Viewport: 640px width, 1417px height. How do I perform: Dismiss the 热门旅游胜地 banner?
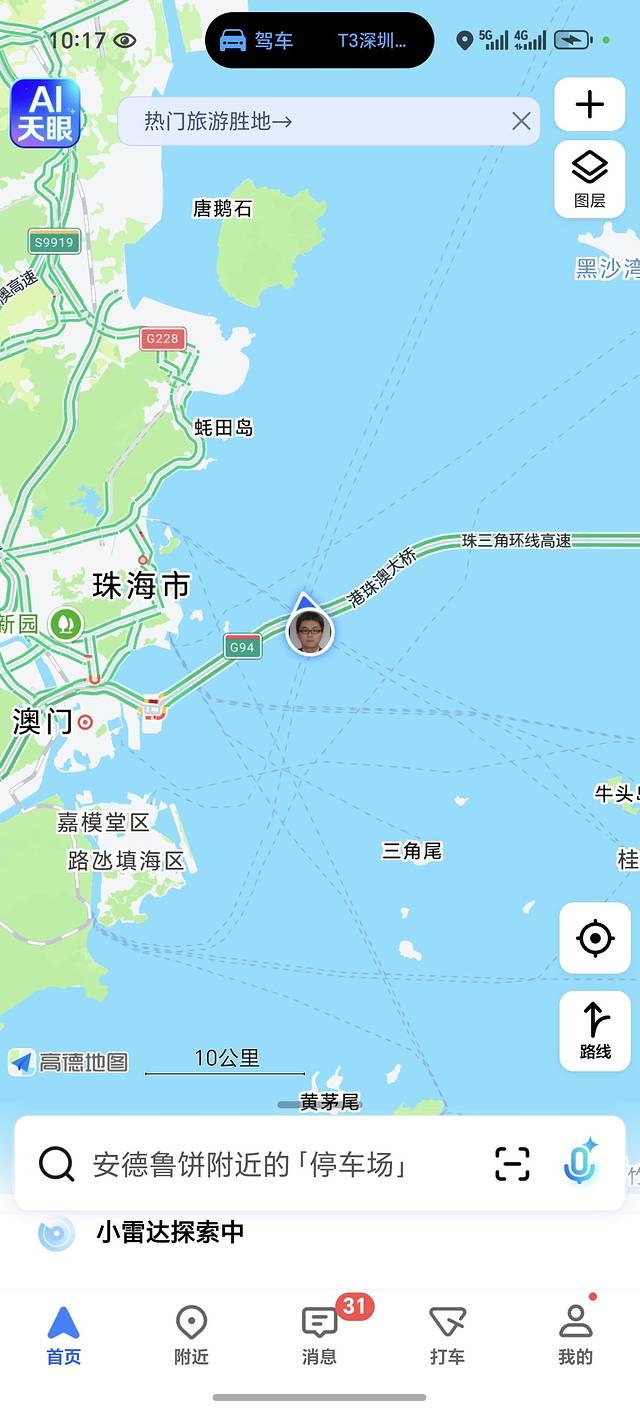pyautogui.click(x=521, y=122)
